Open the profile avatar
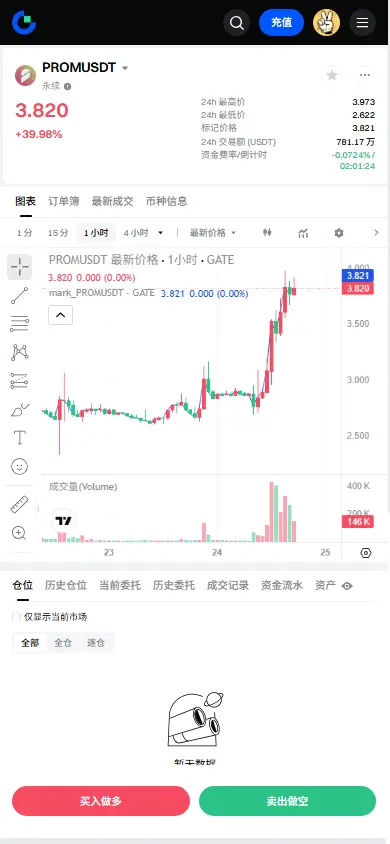Screen dimensions: 390x844 click(x=327, y=23)
